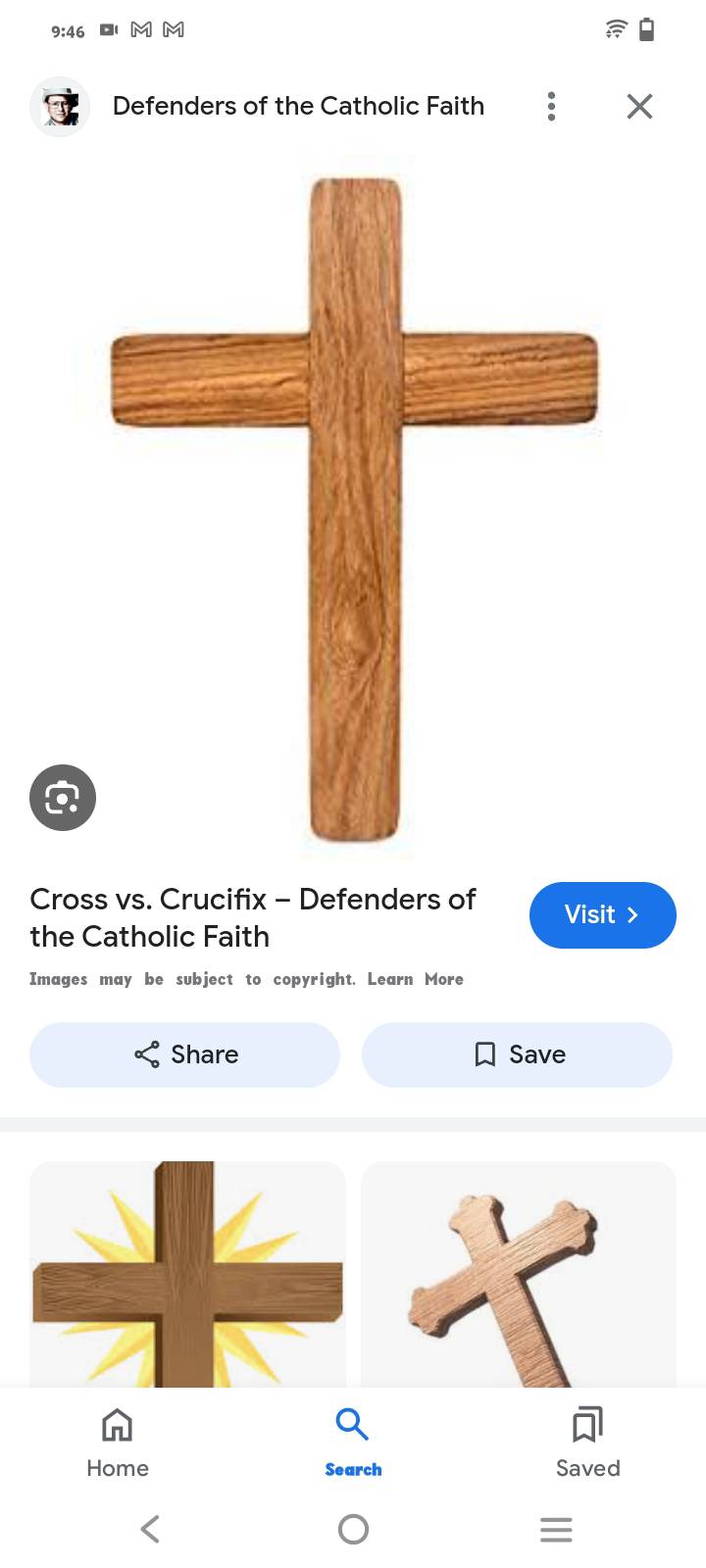Go to the Home tab
This screenshot has height=1568, width=706.
pyautogui.click(x=118, y=1443)
